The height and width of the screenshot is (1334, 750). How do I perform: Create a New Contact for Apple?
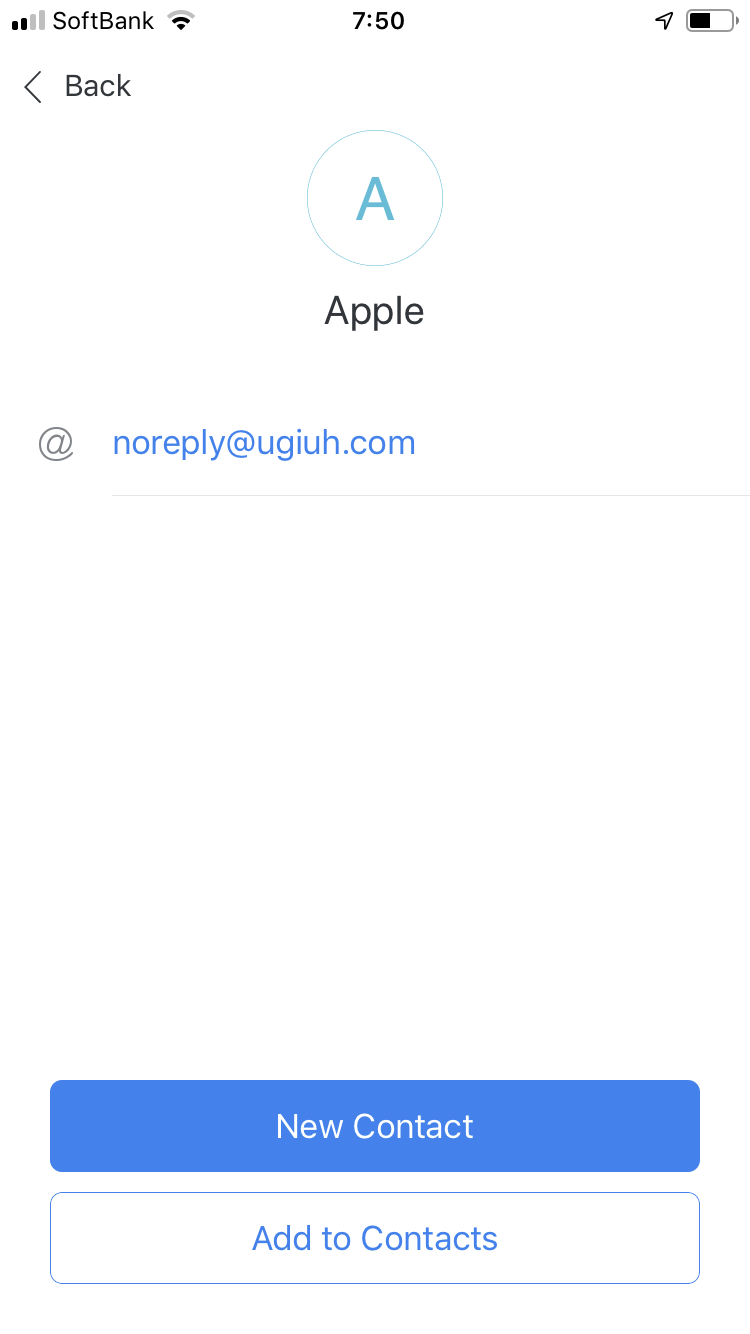point(375,1126)
